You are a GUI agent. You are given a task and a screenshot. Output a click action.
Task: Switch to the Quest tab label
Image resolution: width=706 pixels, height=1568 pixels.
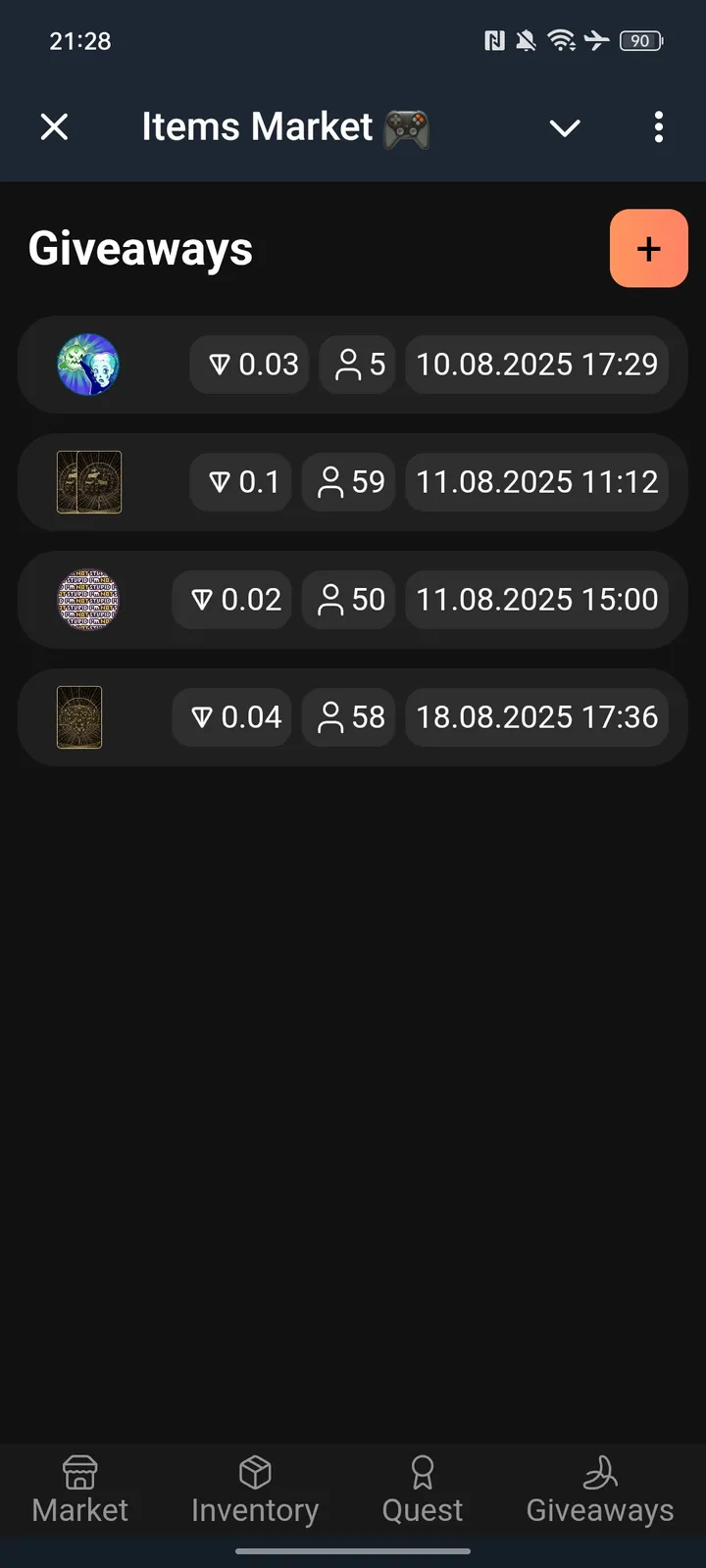pos(422,1510)
